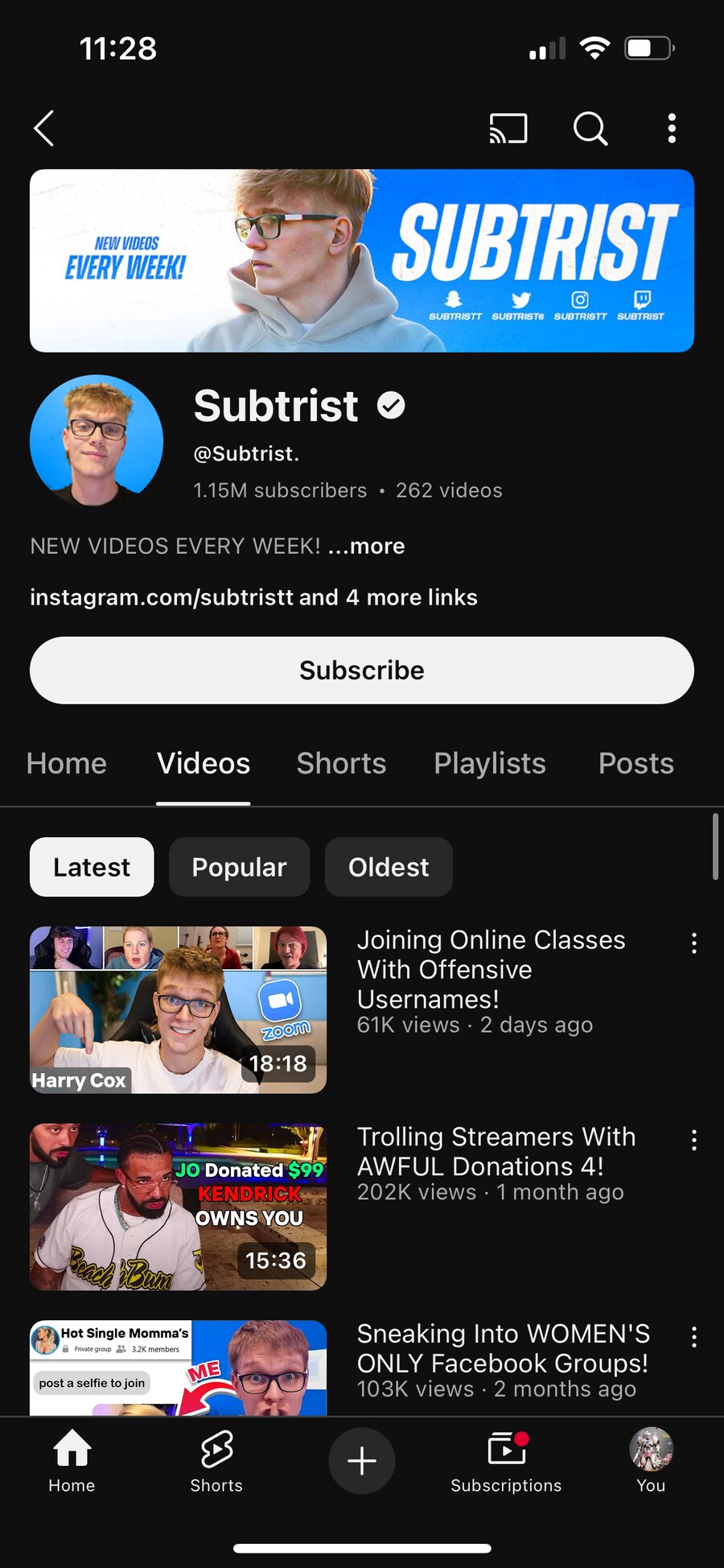
Task: Play Joining Online Classes With Offensive Usernames
Action: (x=178, y=1009)
